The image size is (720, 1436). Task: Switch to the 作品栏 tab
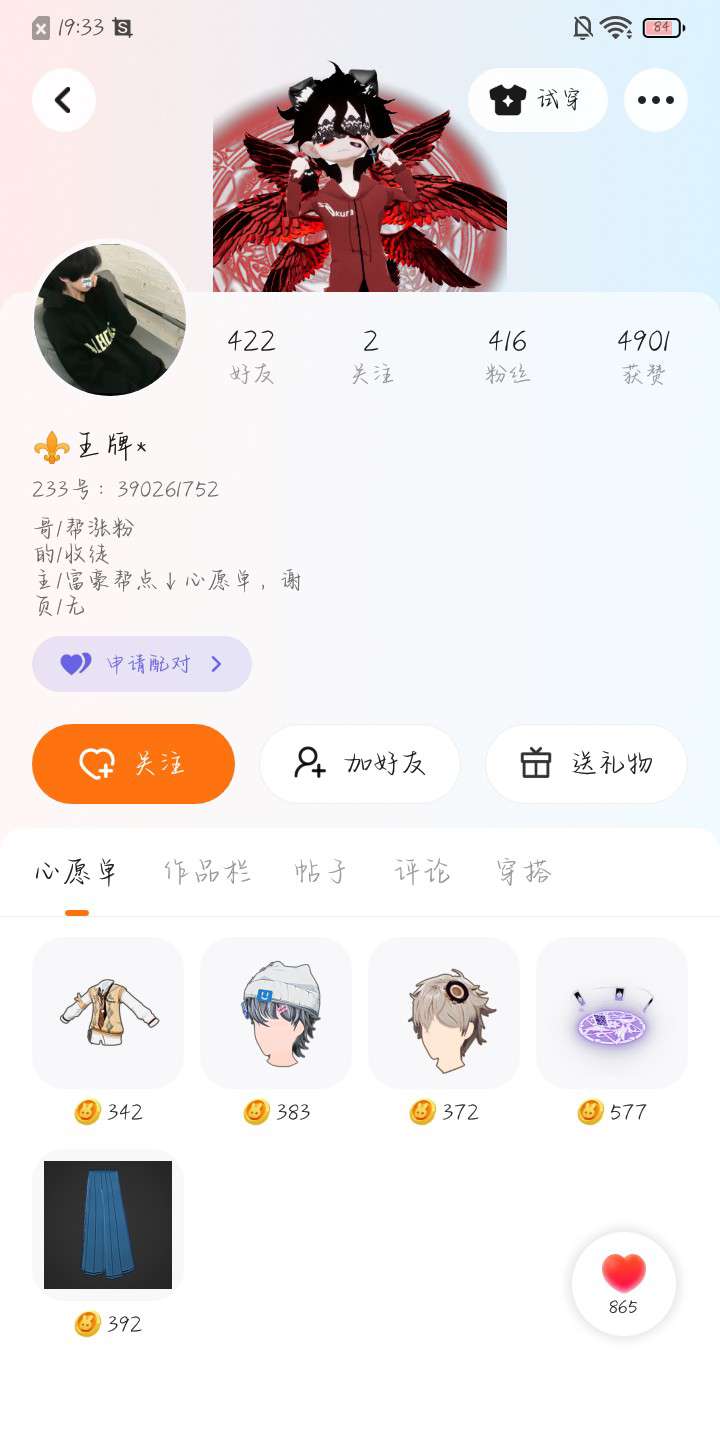pos(207,872)
